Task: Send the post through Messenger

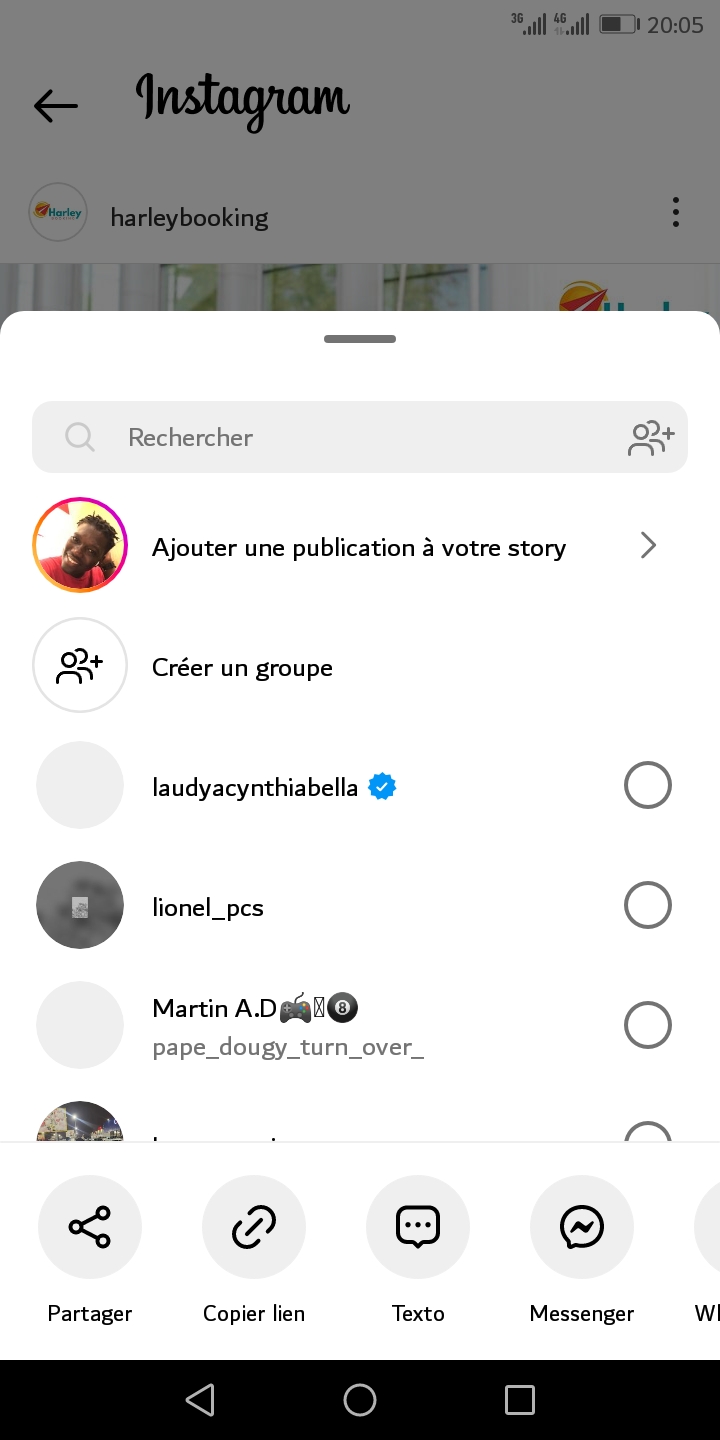Action: click(x=582, y=1227)
